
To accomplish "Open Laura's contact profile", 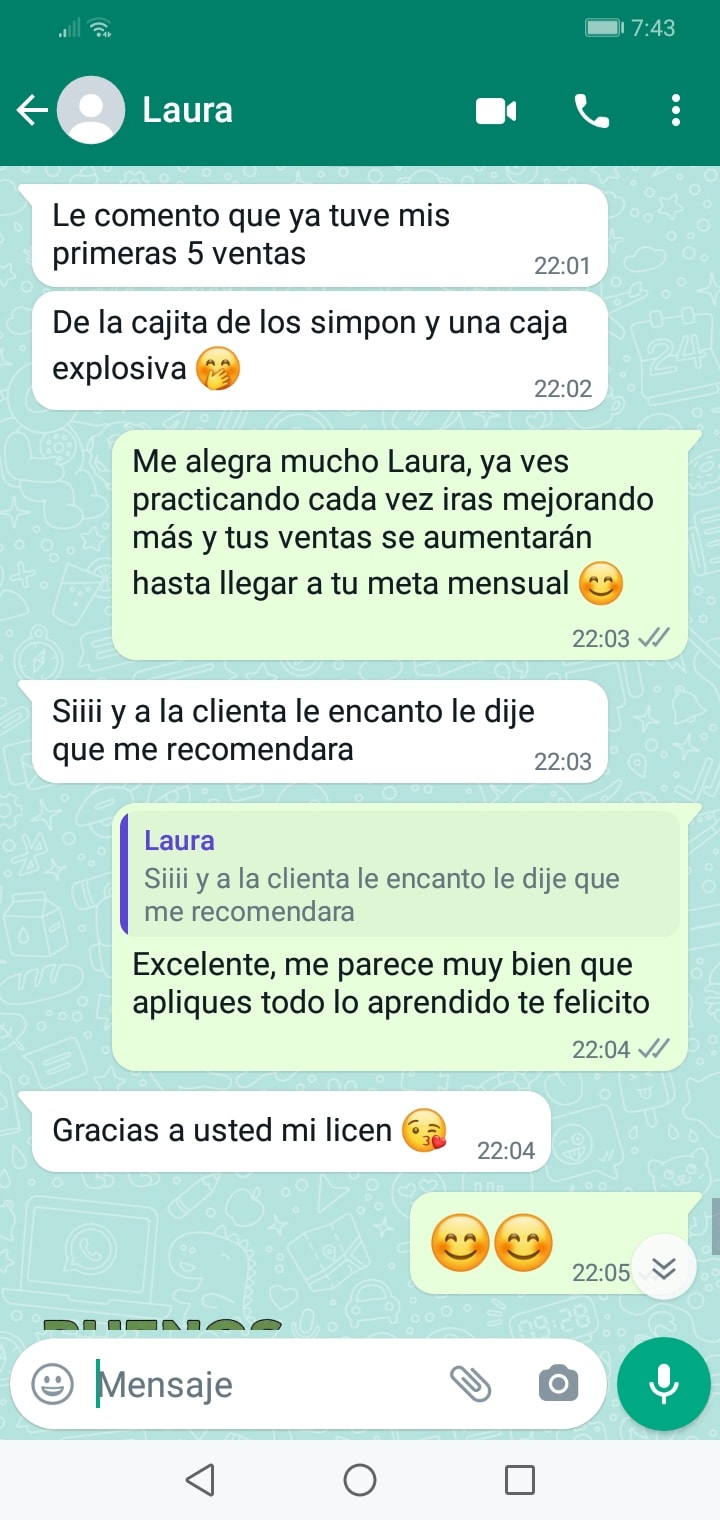I will pyautogui.click(x=188, y=110).
